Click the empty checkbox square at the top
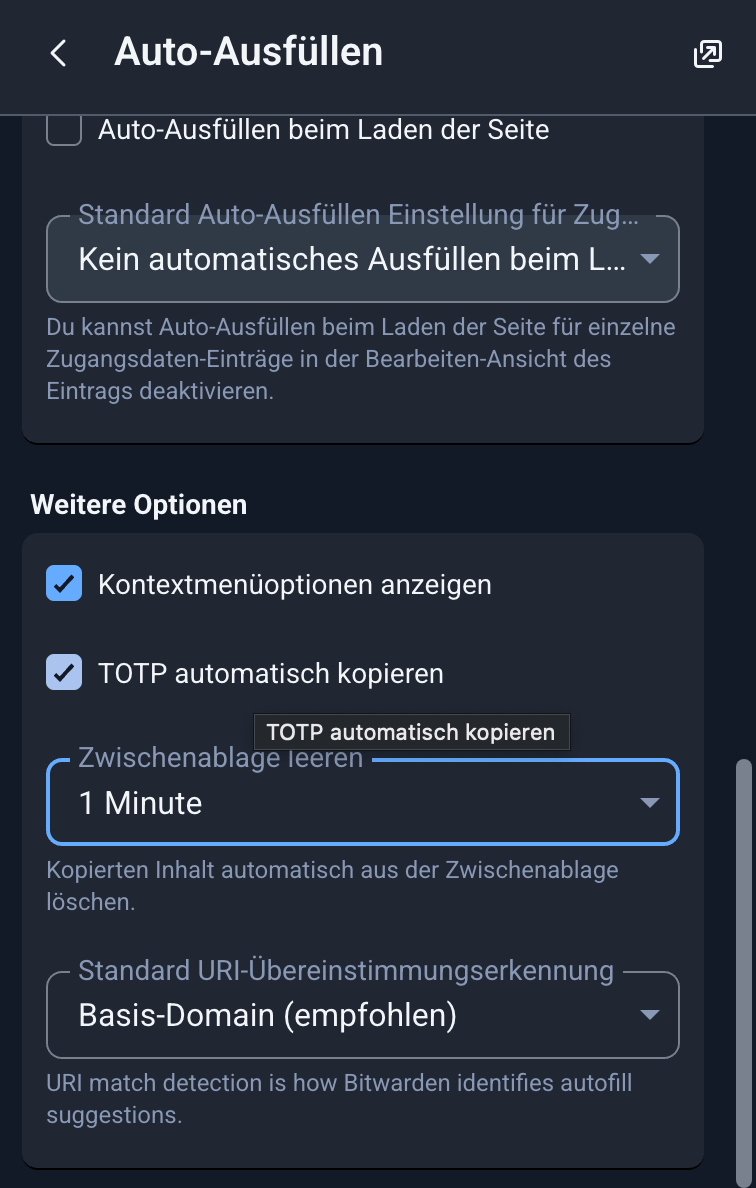Image resolution: width=756 pixels, height=1188 pixels. click(x=63, y=129)
